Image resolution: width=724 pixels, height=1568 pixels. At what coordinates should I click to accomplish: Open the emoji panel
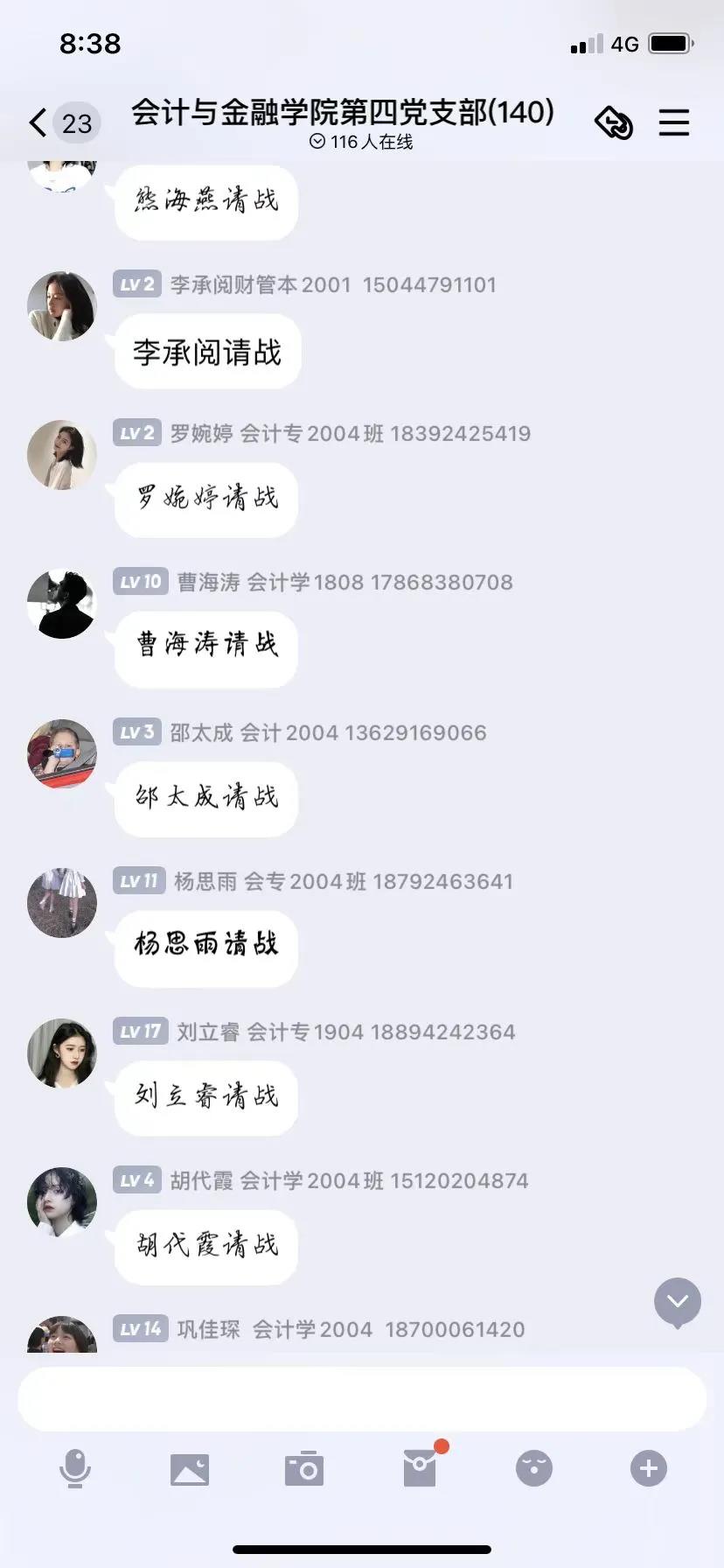pos(534,1468)
